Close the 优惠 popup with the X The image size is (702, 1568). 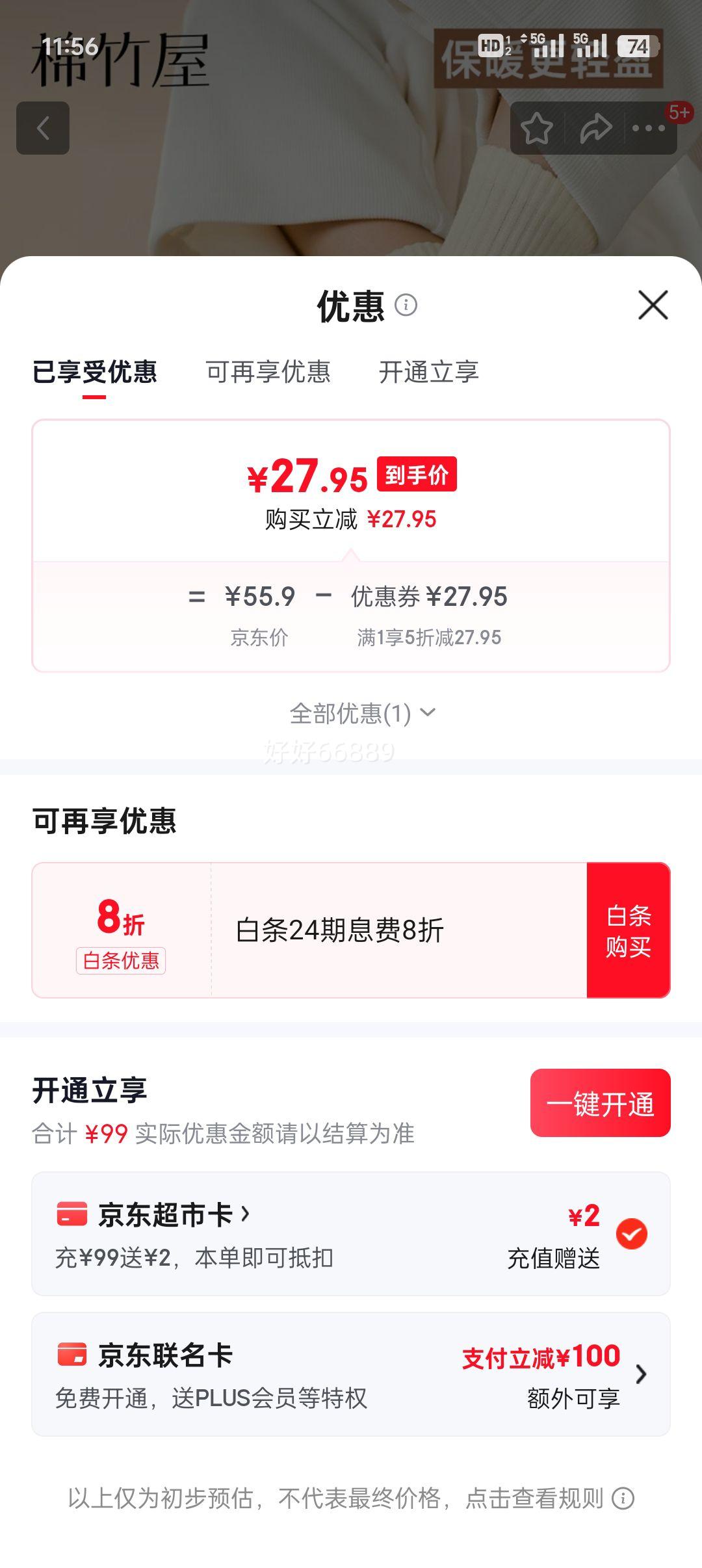point(652,306)
